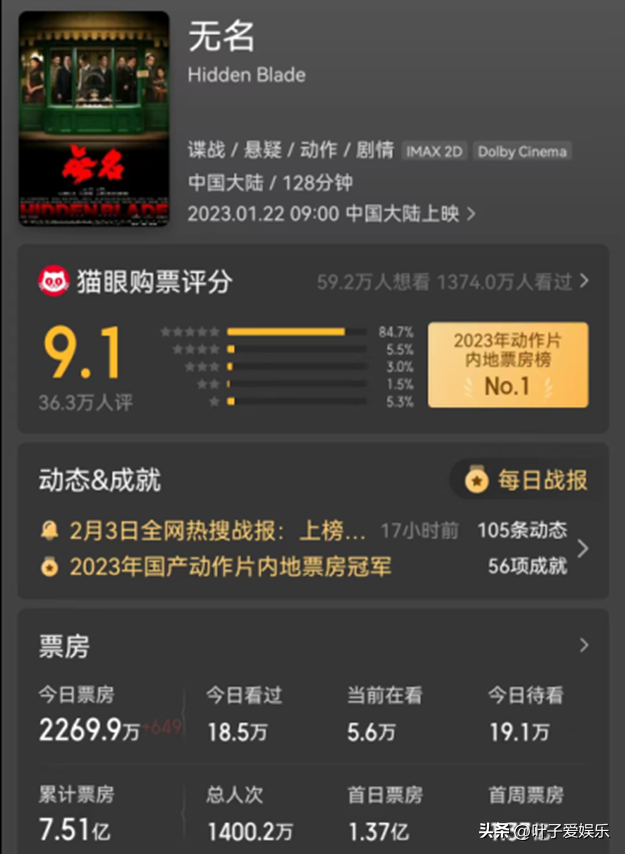
Task: Open the 每日战报 daily report
Action: coord(527,480)
